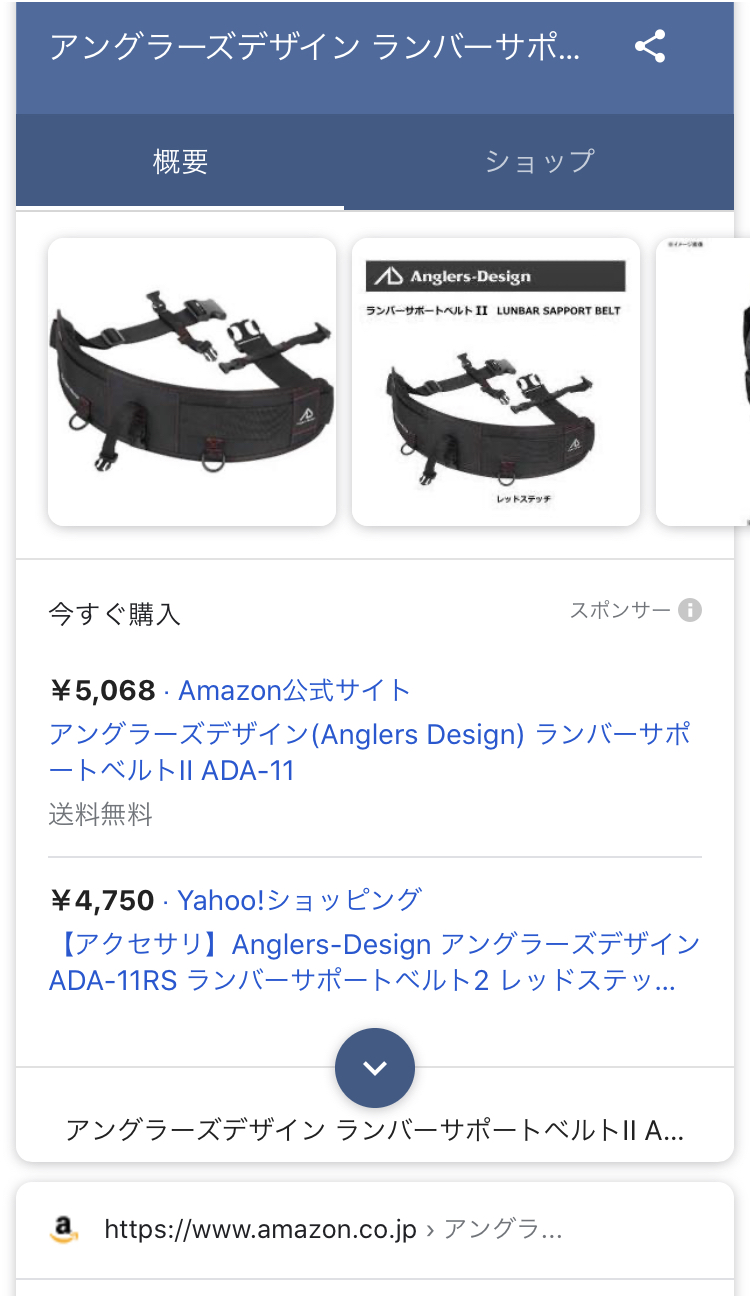Select the 概要 tab
Screen dimensions: 750x1296
coord(180,161)
